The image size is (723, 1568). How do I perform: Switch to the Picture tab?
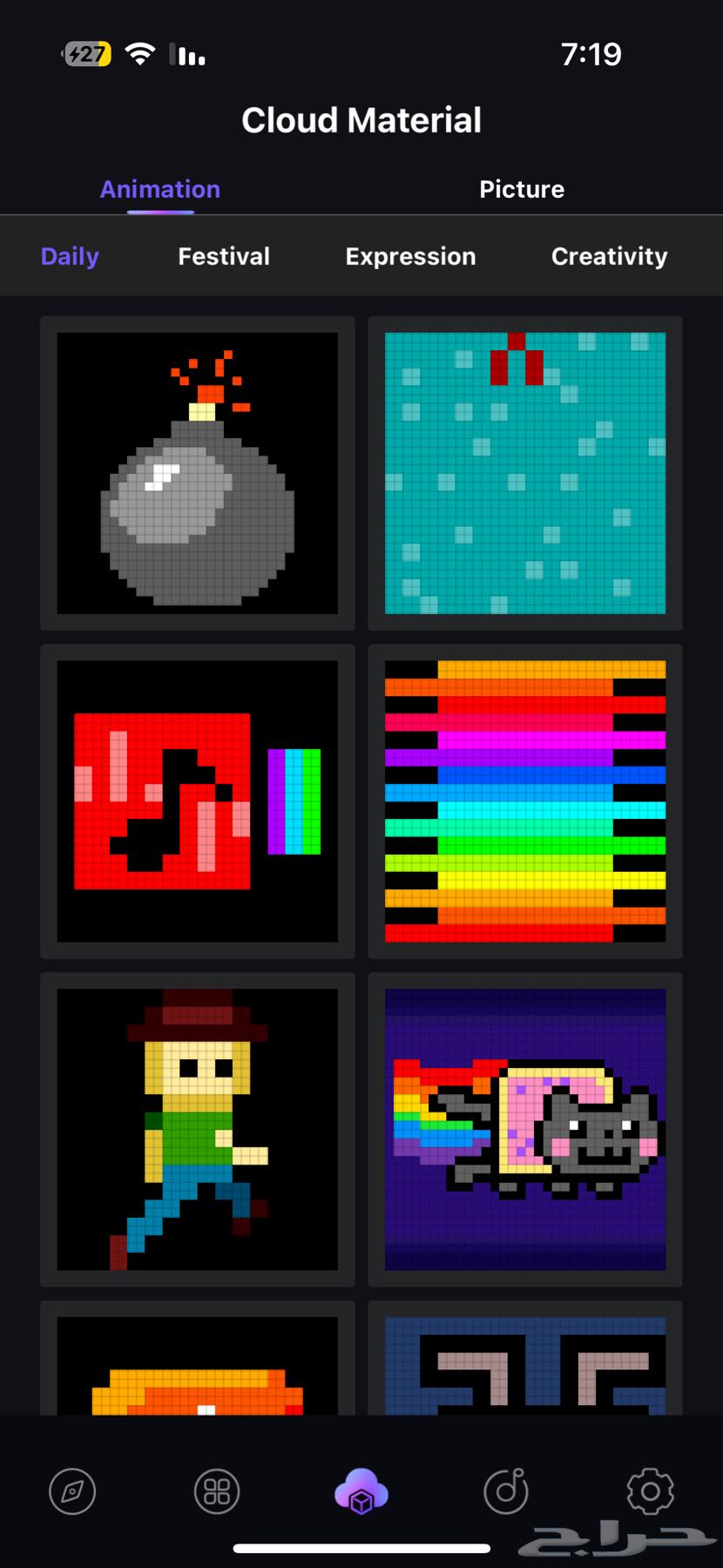click(x=521, y=189)
